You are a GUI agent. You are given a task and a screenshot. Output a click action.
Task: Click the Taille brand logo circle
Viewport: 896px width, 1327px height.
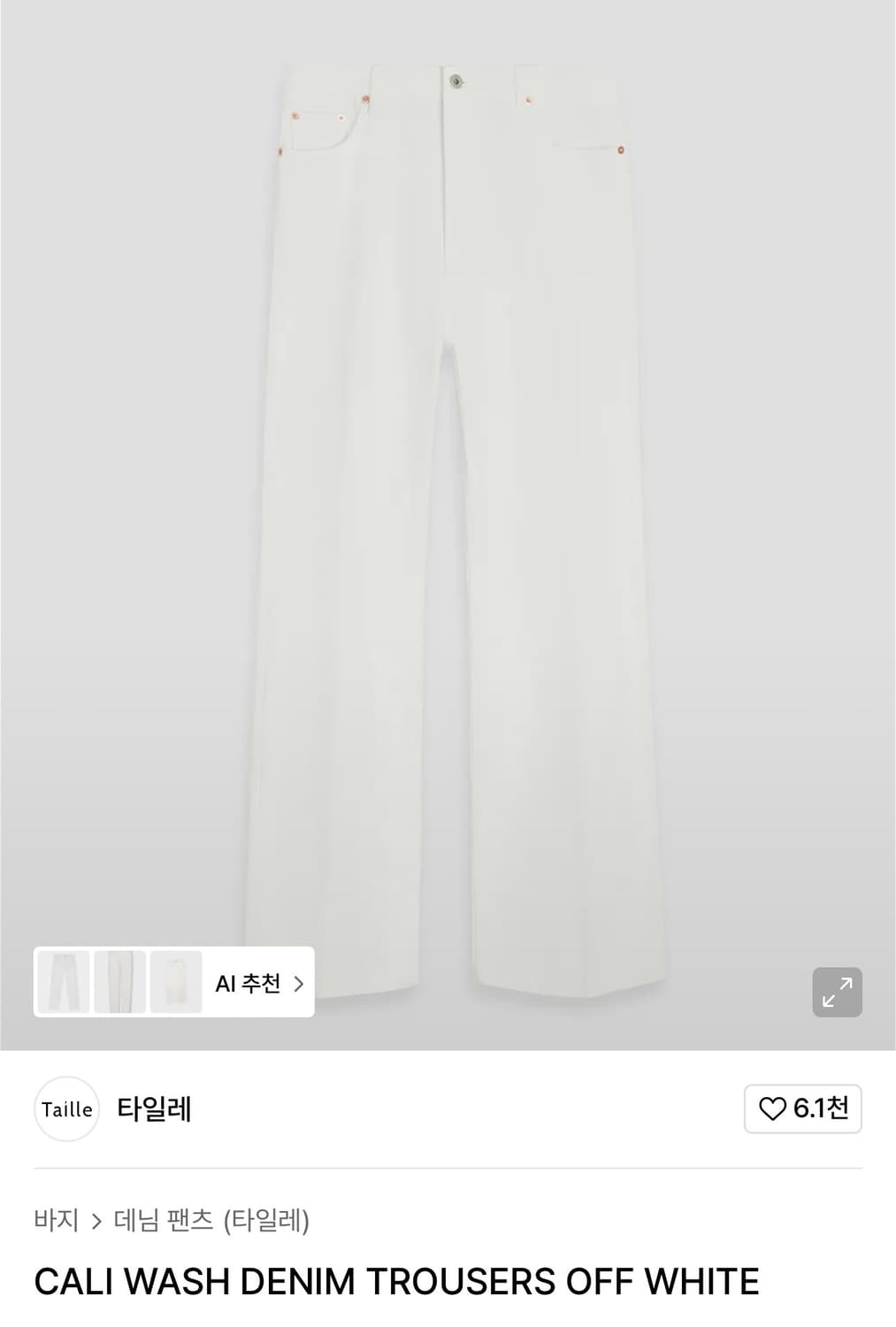coord(66,1108)
